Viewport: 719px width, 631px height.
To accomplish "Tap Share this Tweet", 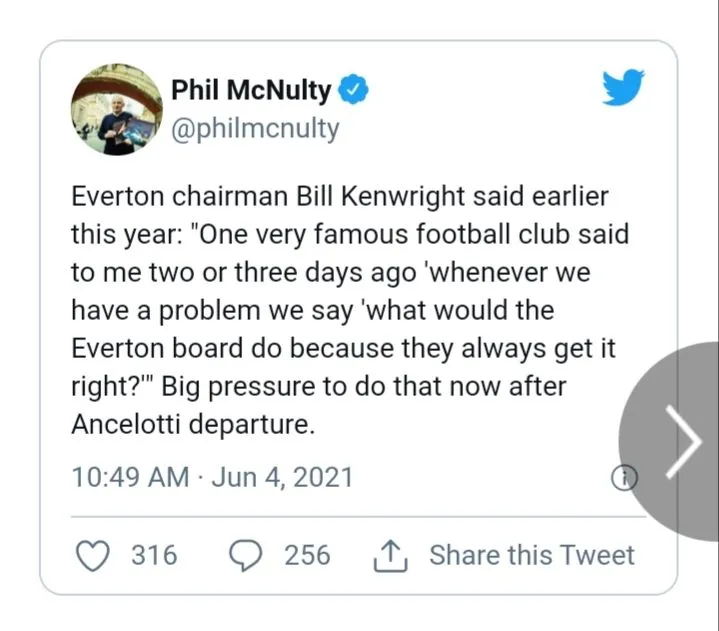I will click(x=531, y=555).
